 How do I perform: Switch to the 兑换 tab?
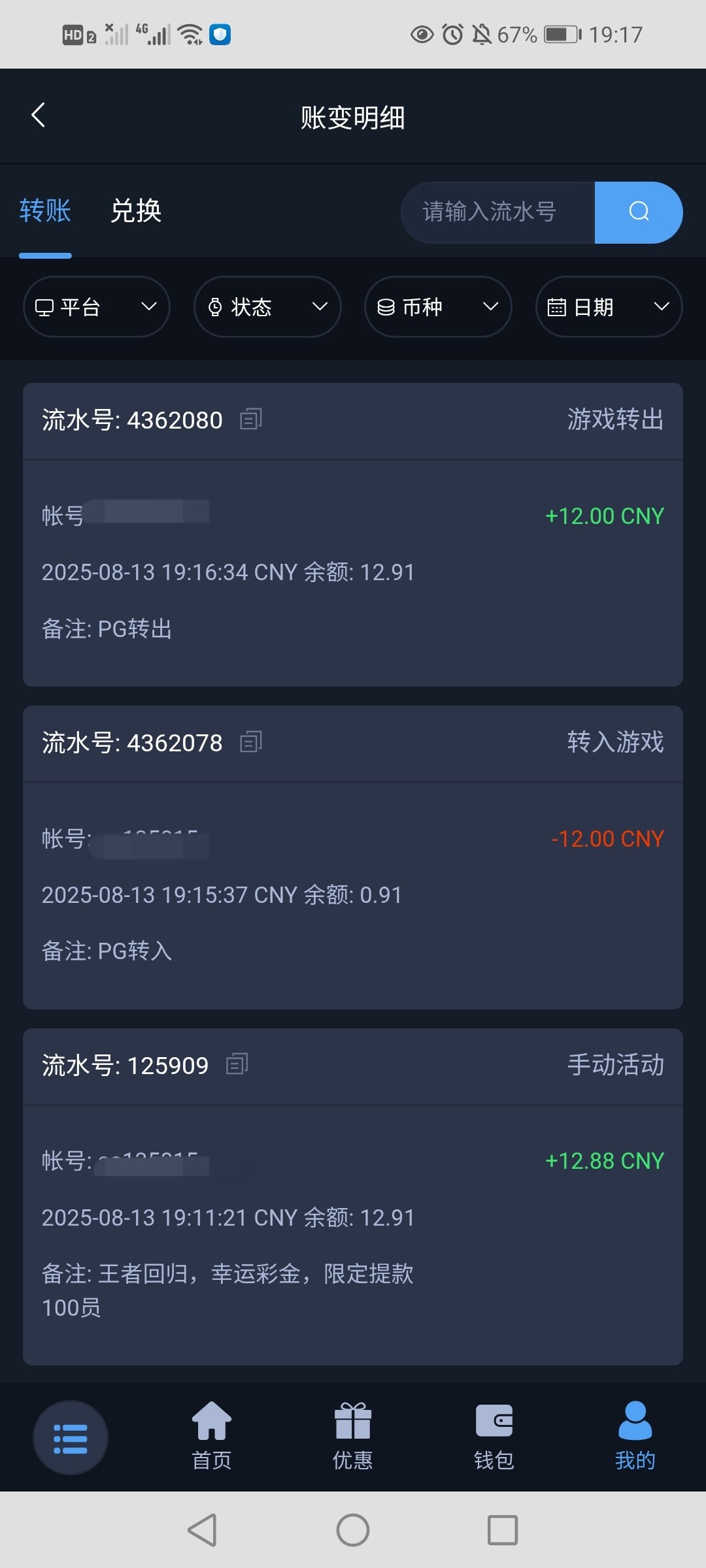click(136, 211)
